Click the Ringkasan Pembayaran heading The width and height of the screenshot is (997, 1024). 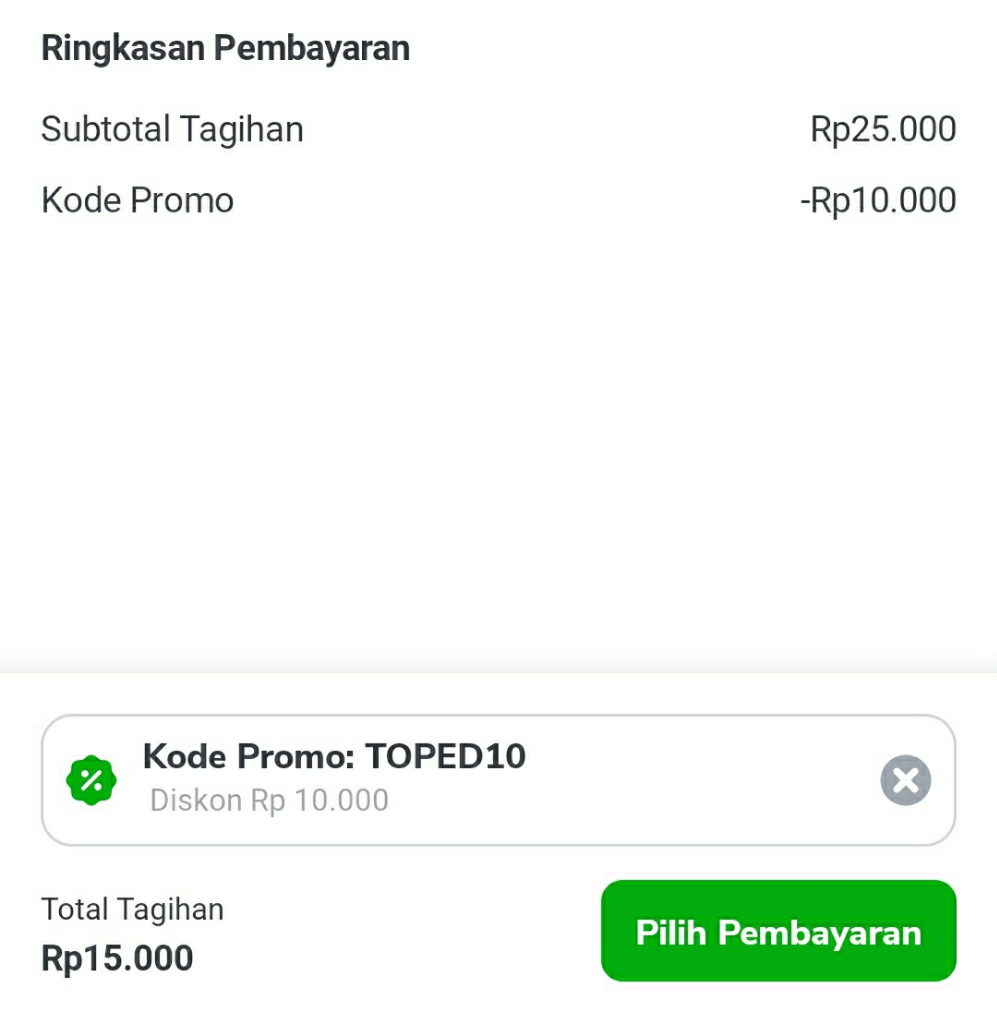[x=225, y=47]
